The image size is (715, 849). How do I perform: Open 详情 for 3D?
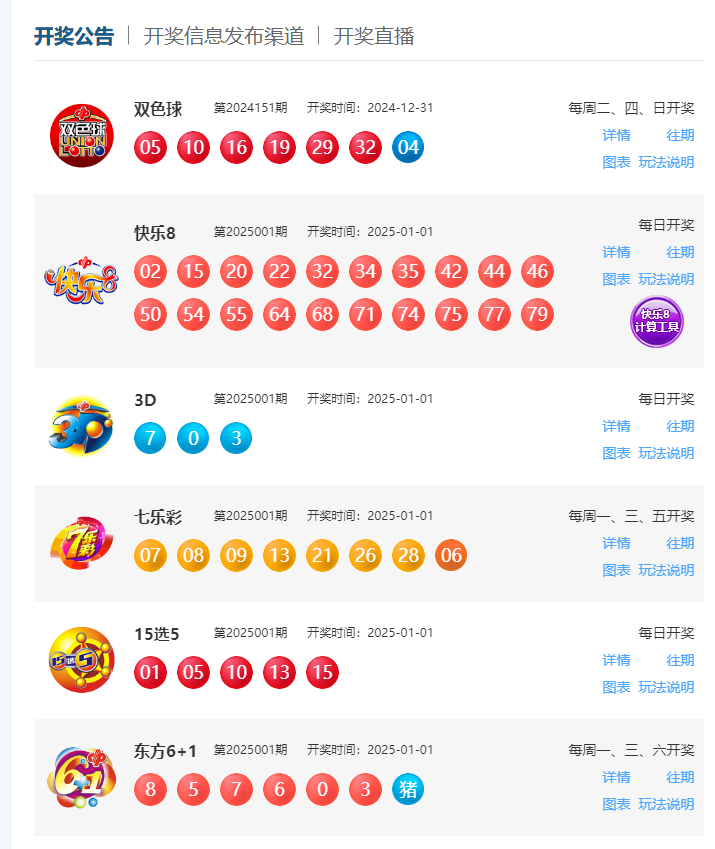[616, 426]
